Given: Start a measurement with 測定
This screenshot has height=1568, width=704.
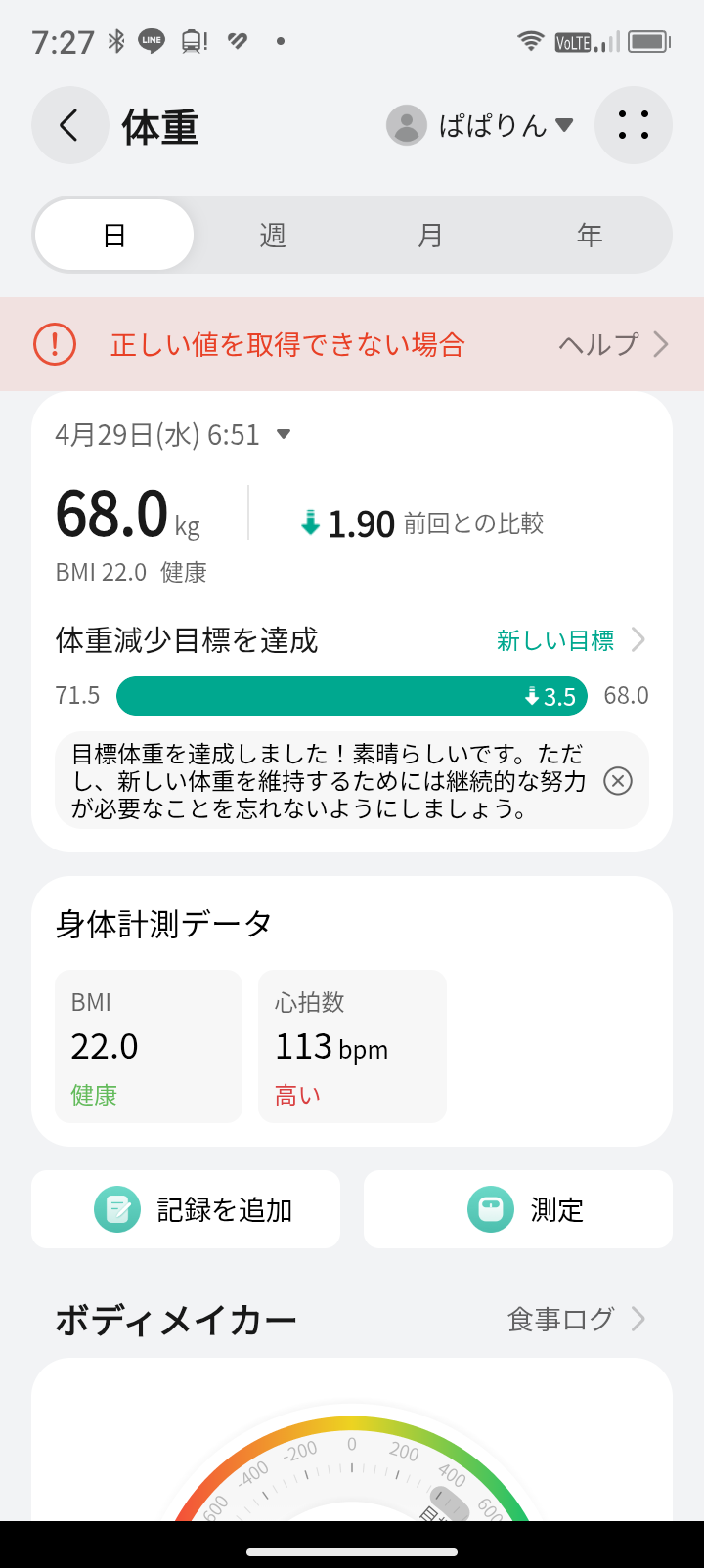Looking at the screenshot, I should tap(518, 1209).
